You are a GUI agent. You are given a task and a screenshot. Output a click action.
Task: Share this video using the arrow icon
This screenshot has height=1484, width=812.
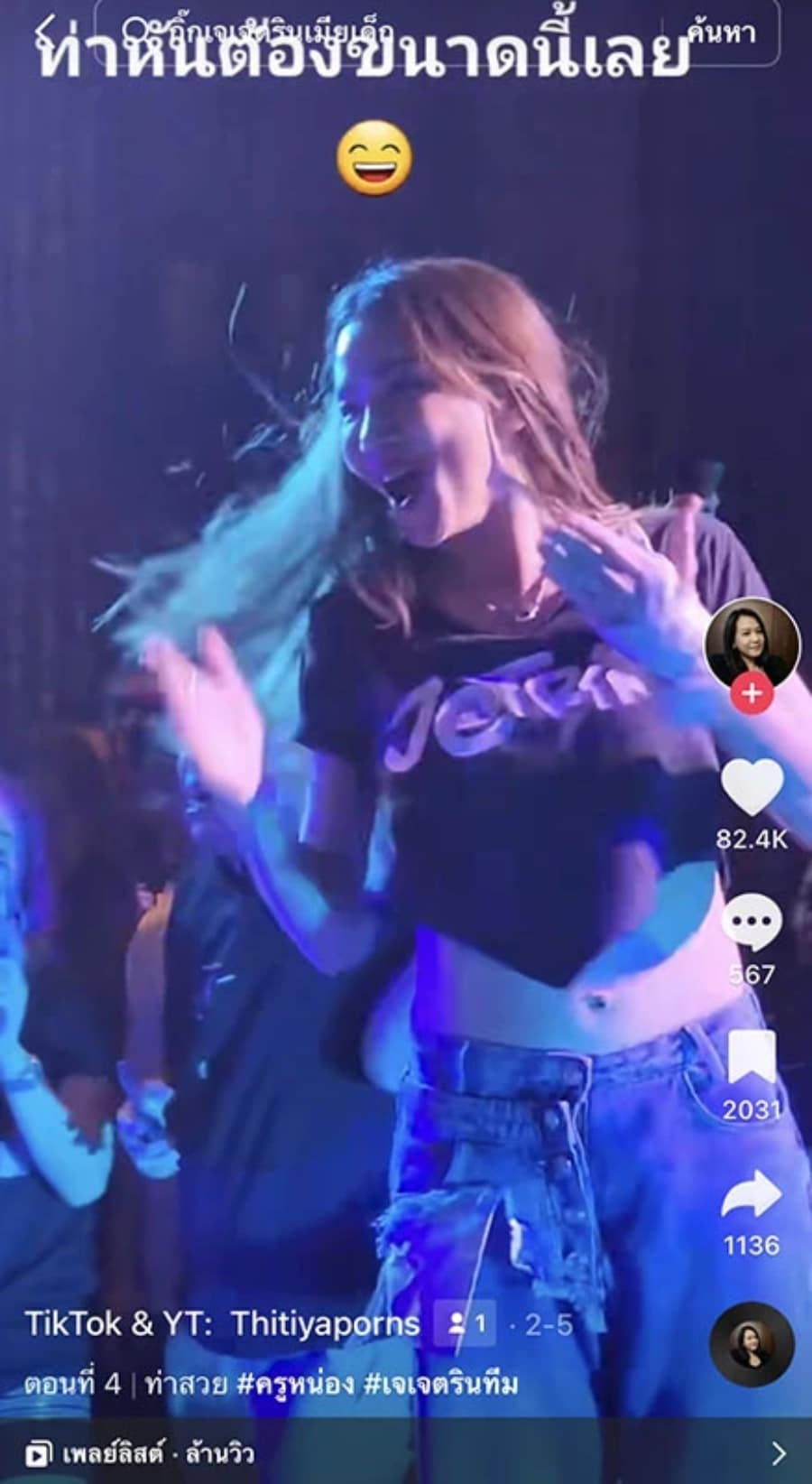point(752,1193)
